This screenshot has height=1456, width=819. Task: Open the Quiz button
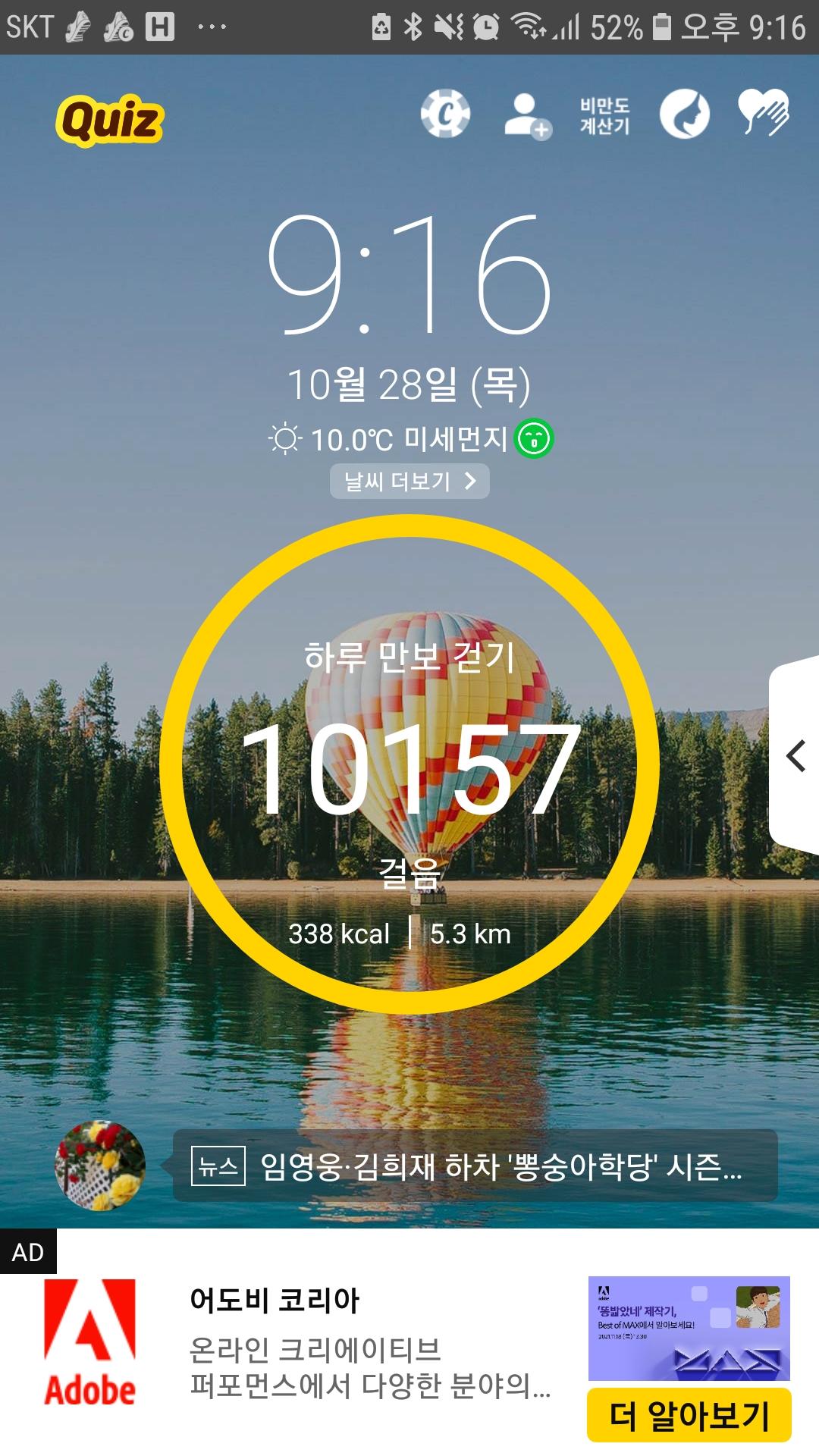(x=110, y=120)
